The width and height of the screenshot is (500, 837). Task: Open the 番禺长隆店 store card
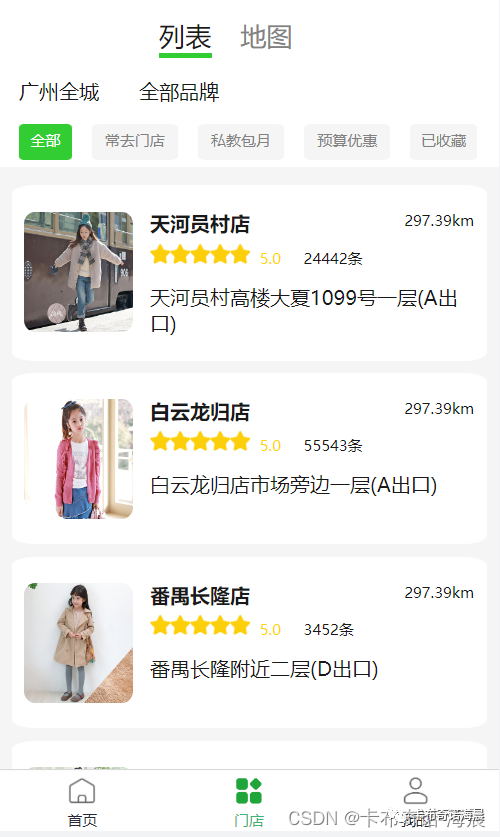[x=249, y=643]
